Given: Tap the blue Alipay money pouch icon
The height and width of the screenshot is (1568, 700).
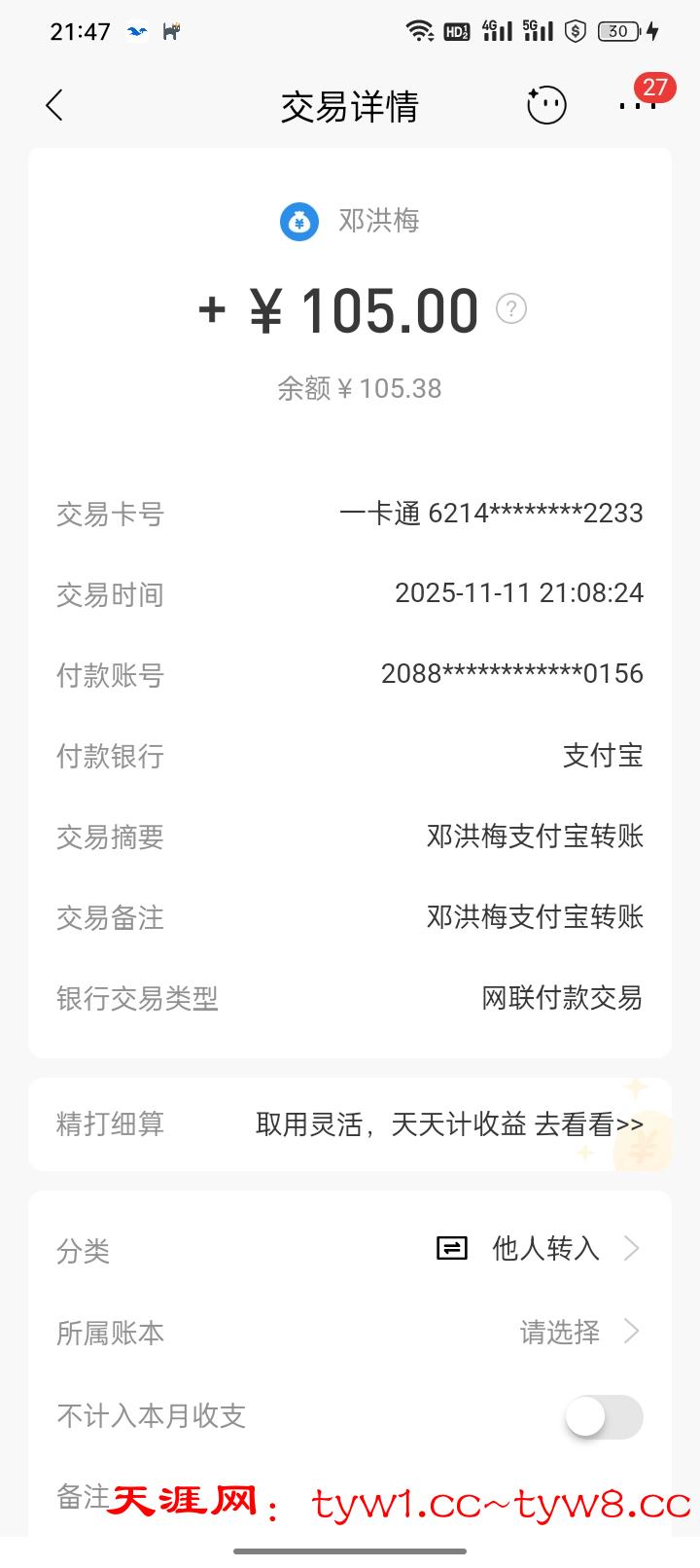Looking at the screenshot, I should pyautogui.click(x=299, y=221).
